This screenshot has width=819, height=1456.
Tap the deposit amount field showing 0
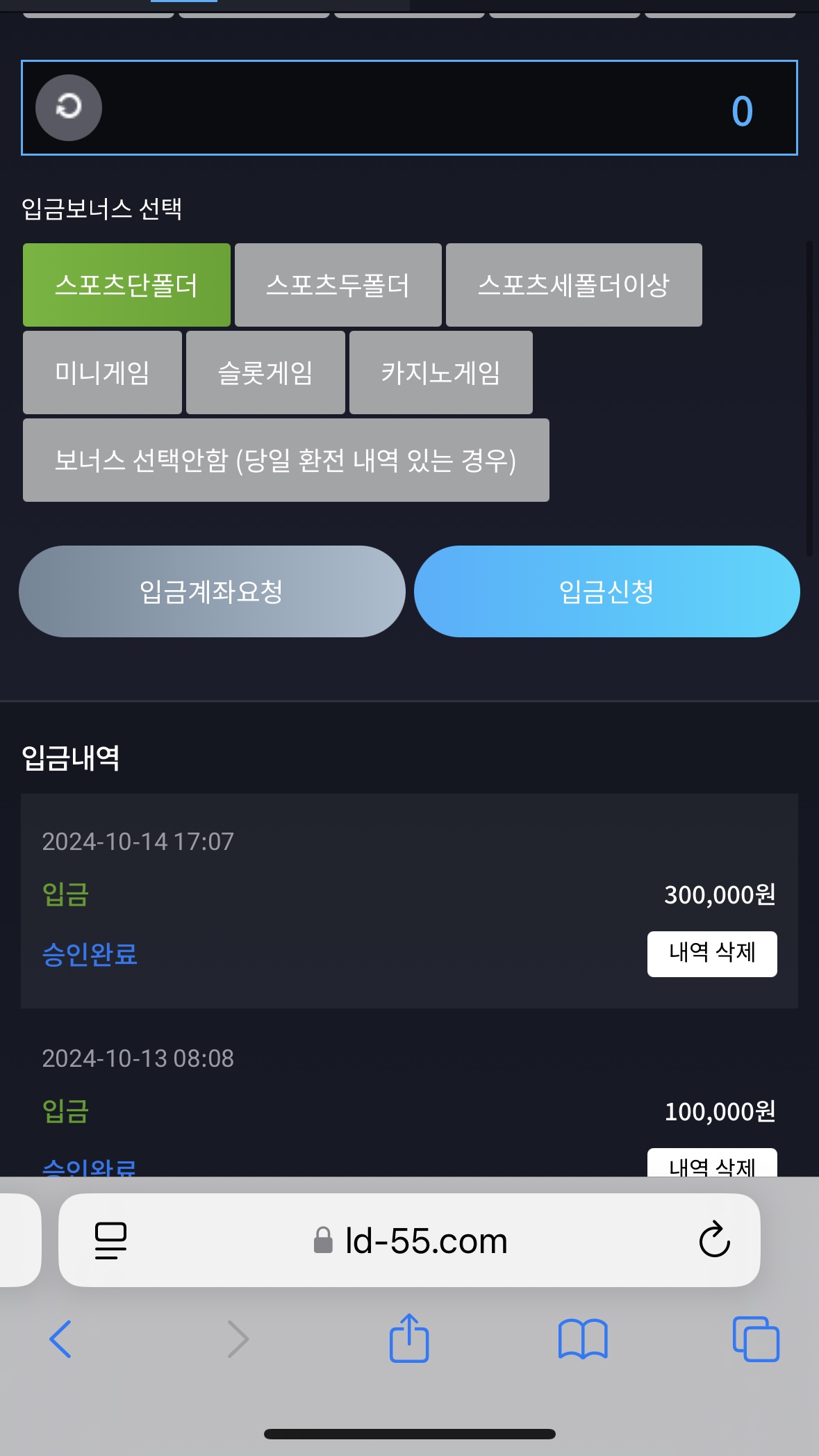coord(409,108)
